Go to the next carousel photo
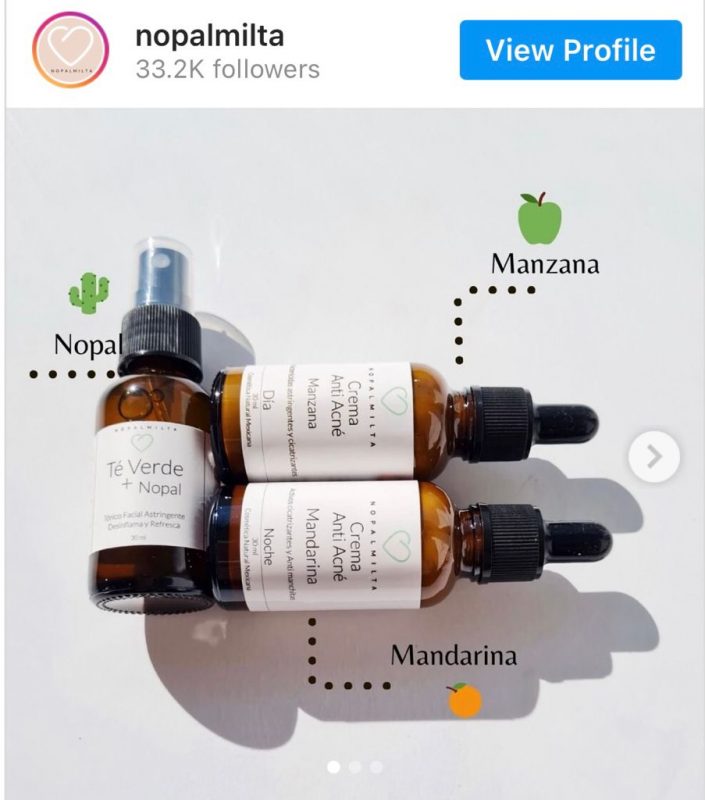This screenshot has width=705, height=800. 654,457
